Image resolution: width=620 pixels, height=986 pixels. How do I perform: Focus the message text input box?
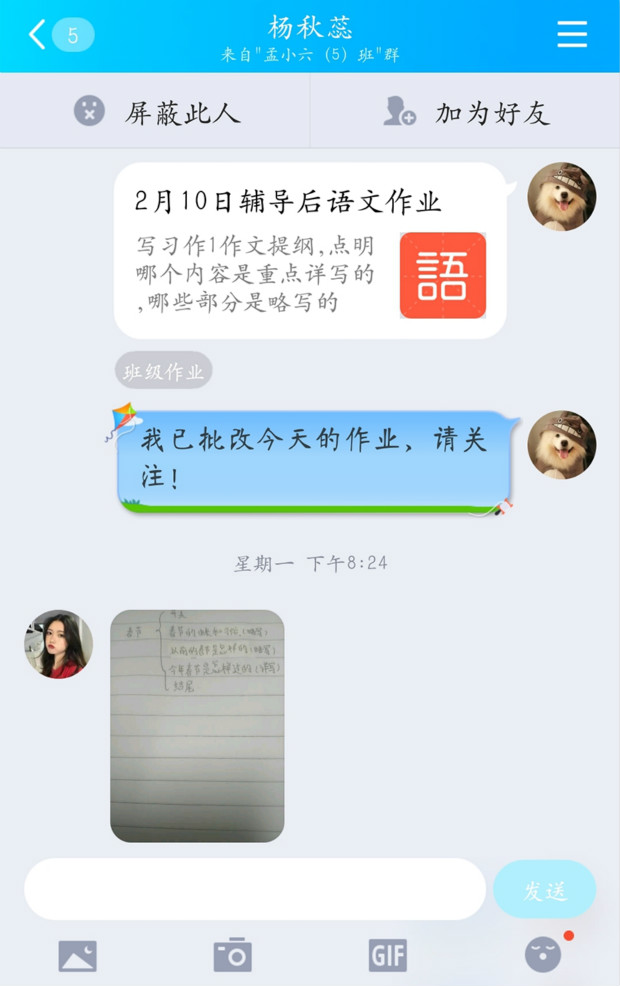point(255,889)
